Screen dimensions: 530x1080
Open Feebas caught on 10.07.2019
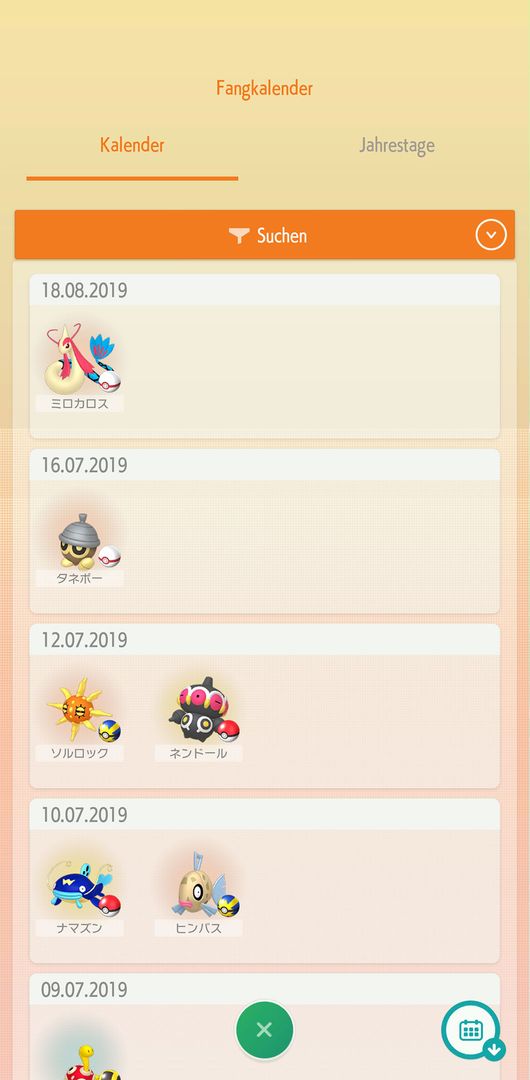pos(198,893)
